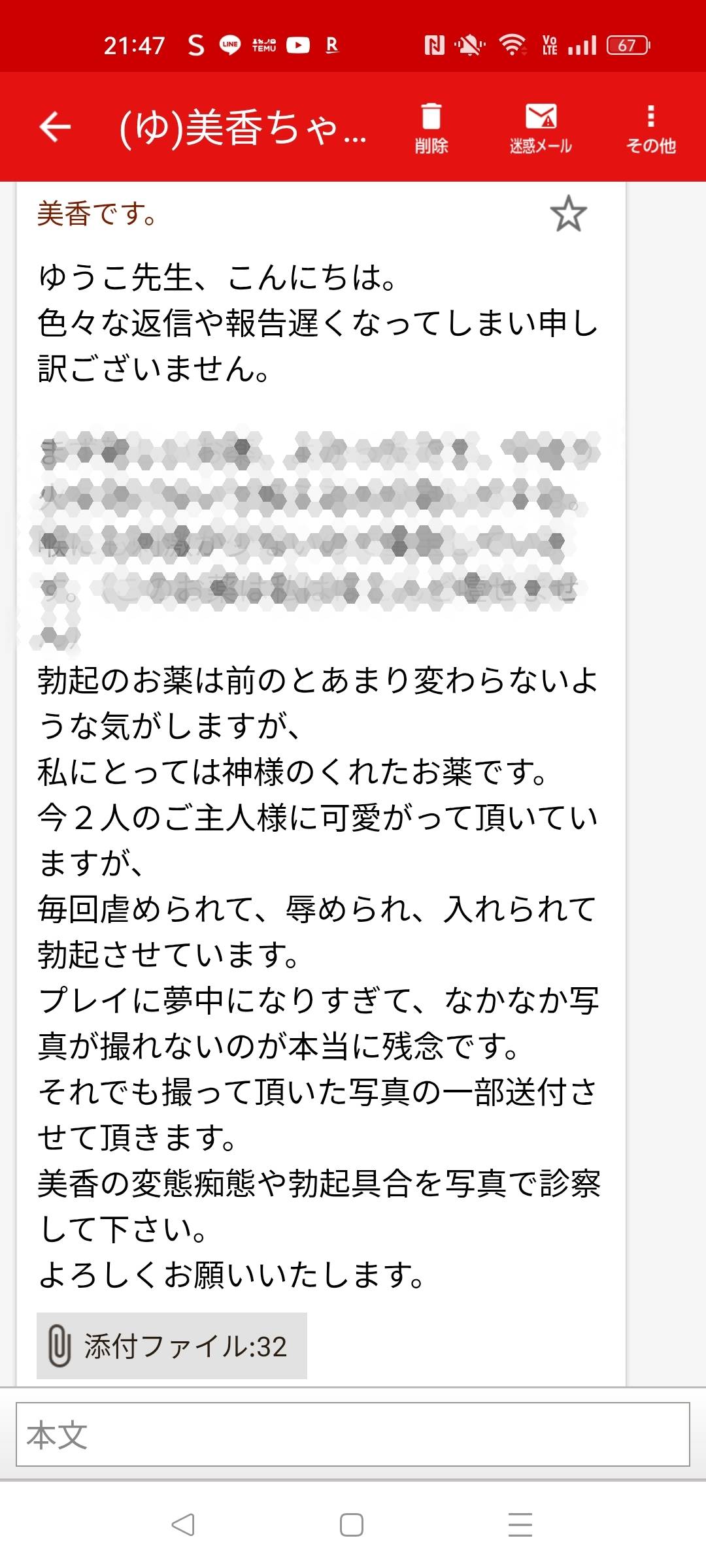Focus the 本文 reply text field
706x1568 pixels.
(x=353, y=1434)
